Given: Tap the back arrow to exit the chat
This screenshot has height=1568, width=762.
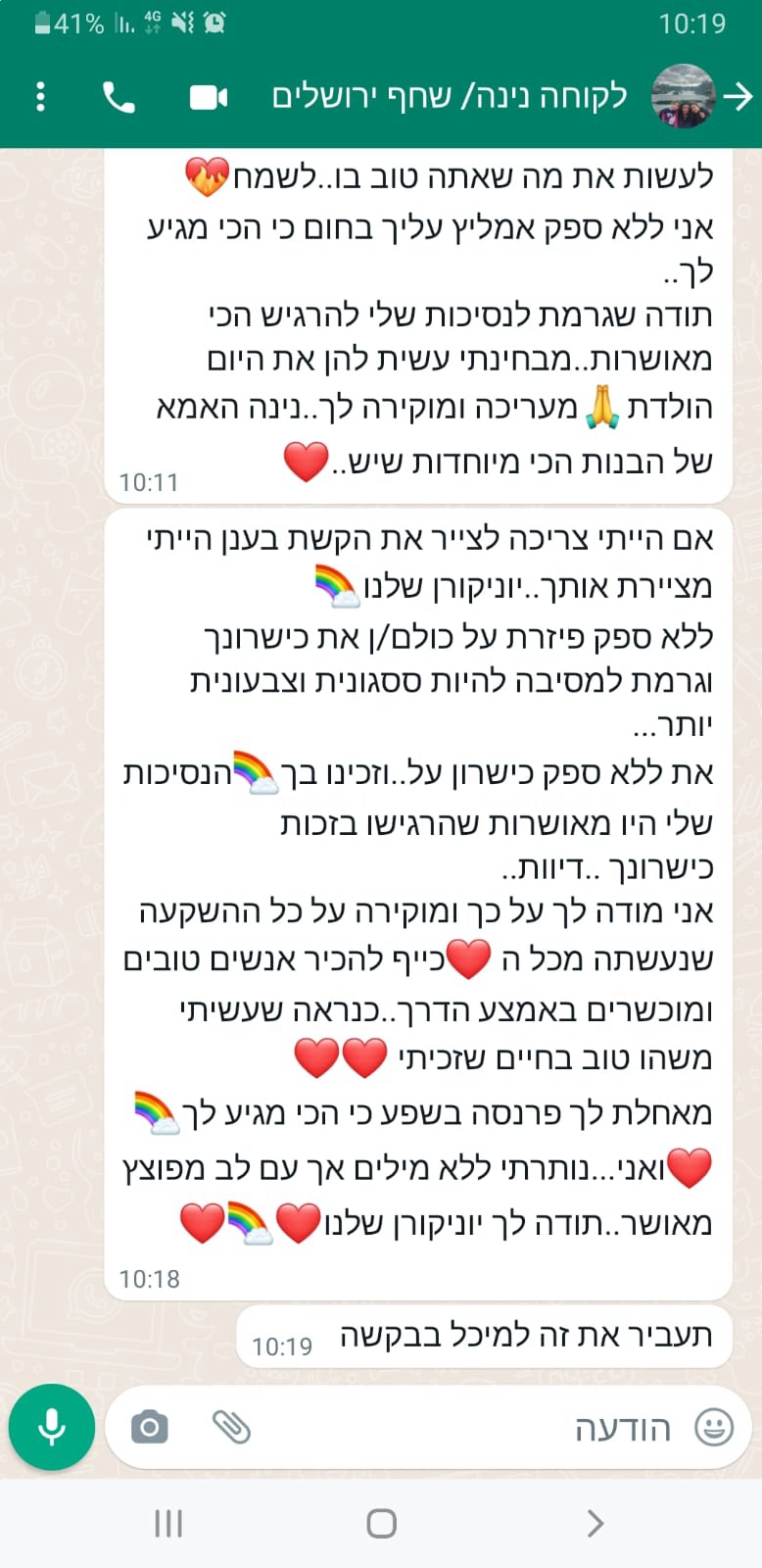Looking at the screenshot, I should click(x=737, y=97).
